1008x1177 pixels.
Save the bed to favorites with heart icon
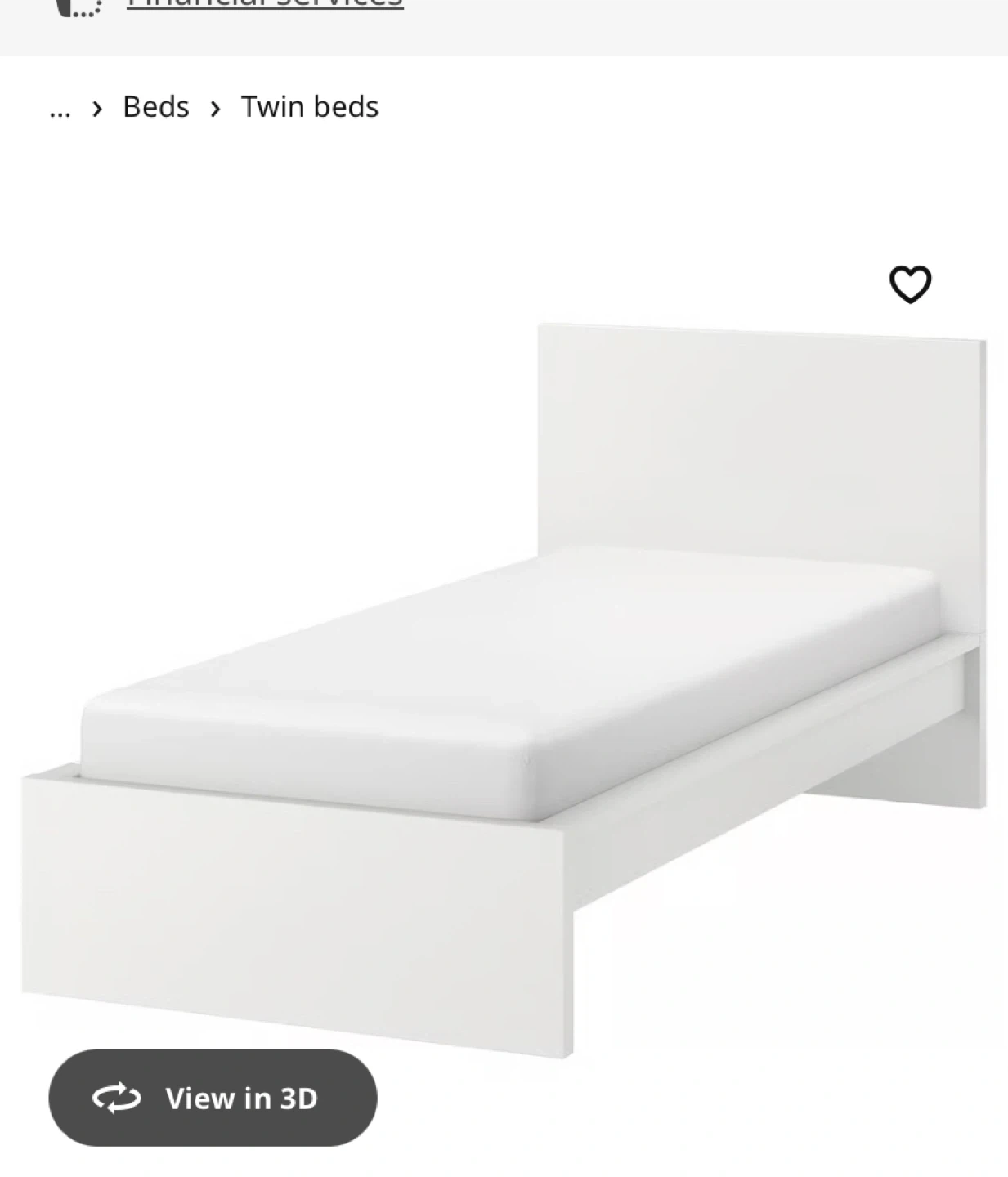910,284
